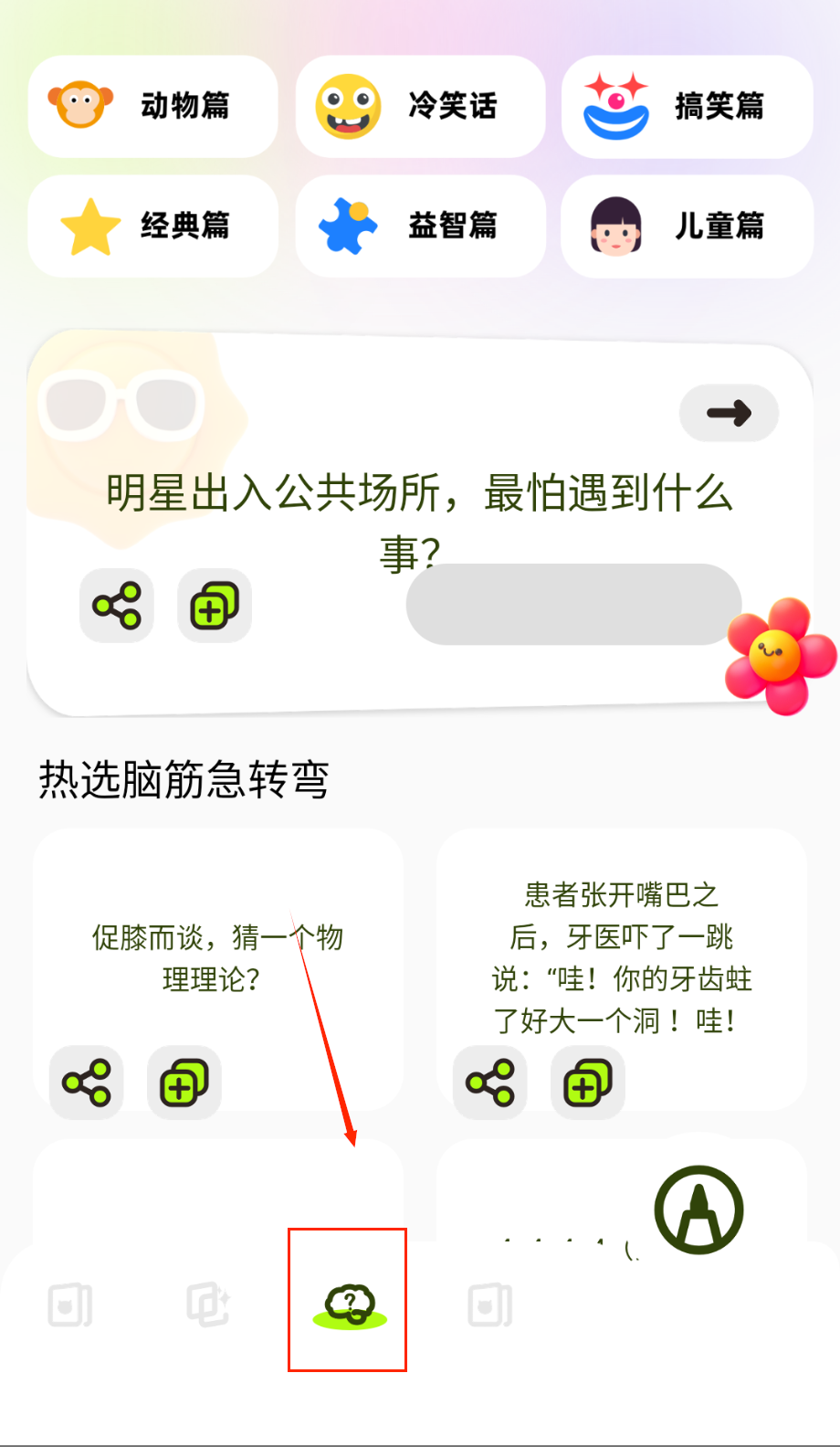840x1447 pixels.
Task: Choose the 经典篇 category
Action: click(152, 226)
